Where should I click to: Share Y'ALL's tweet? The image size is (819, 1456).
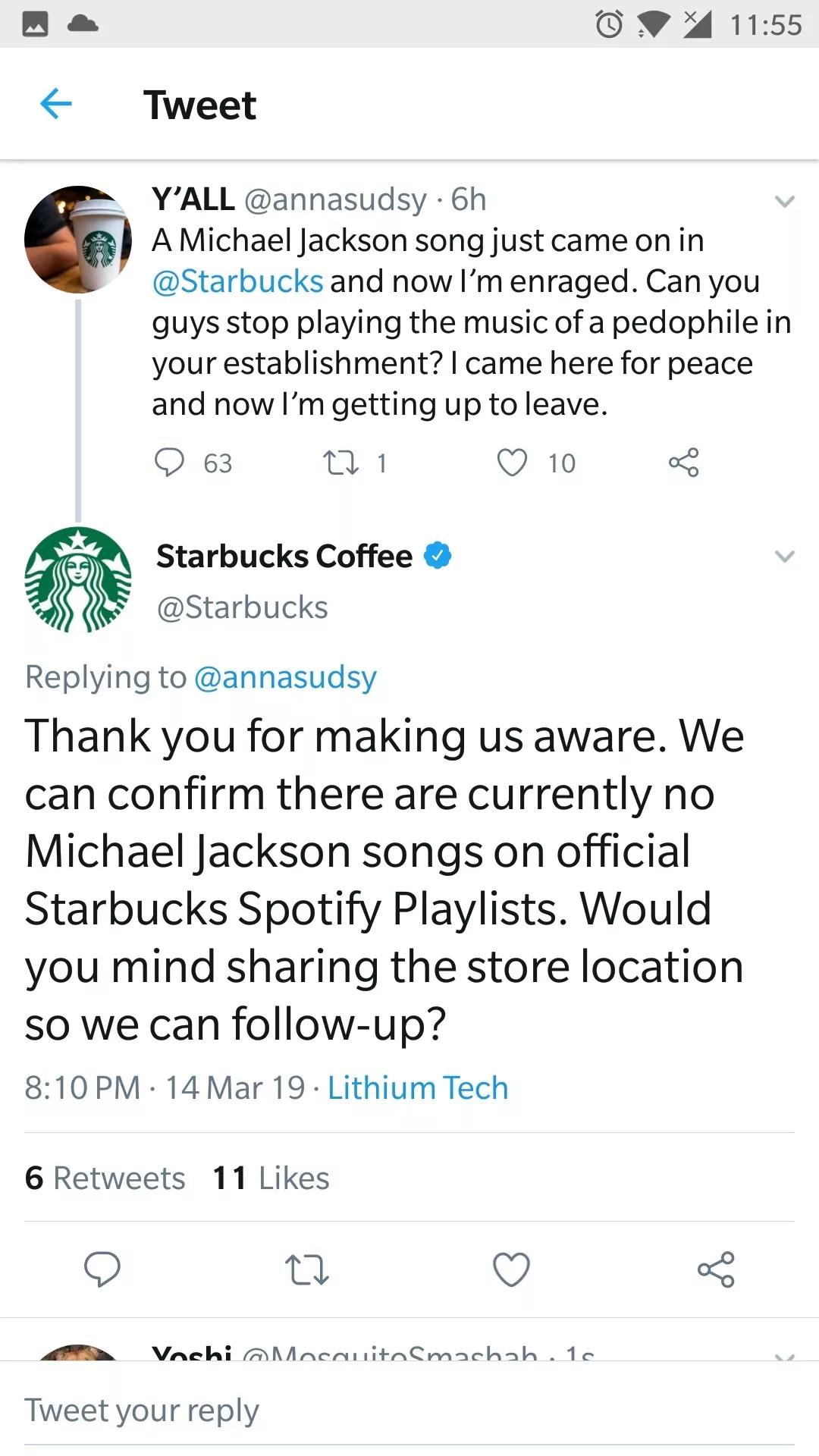683,462
